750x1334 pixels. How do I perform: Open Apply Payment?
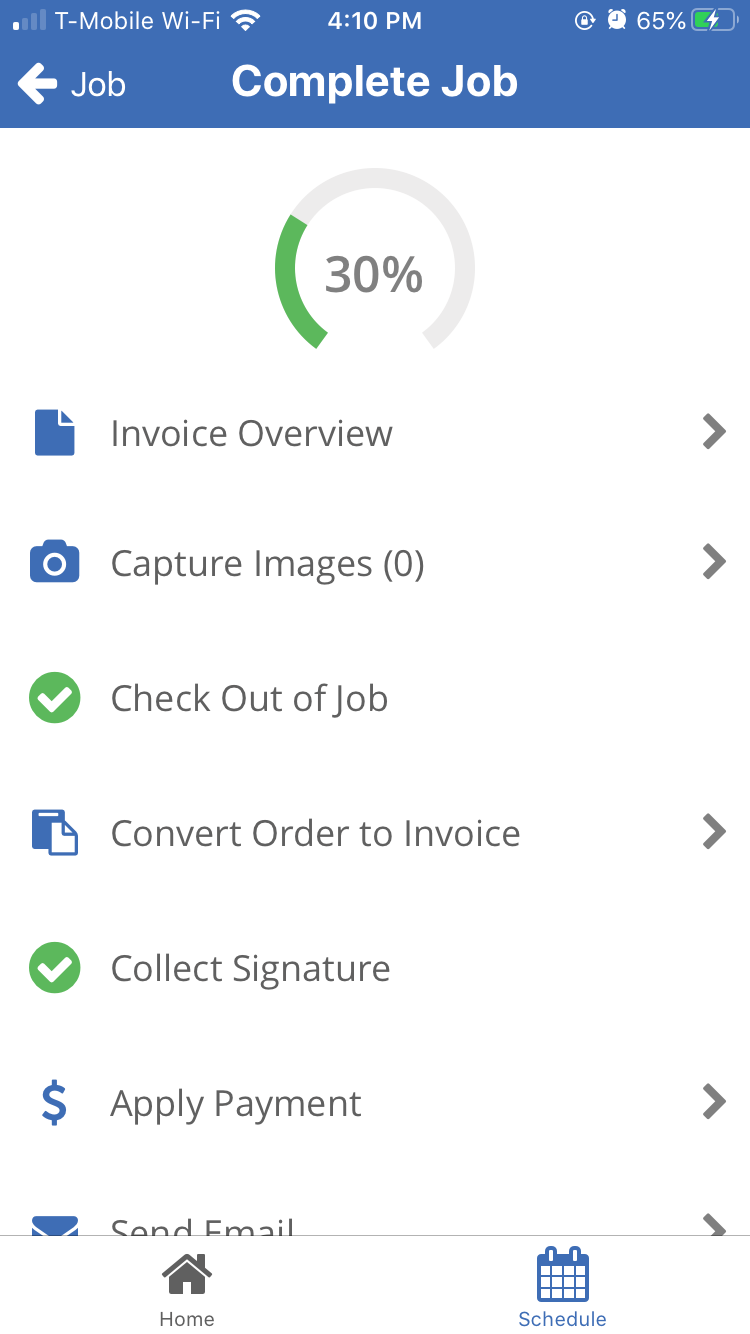tap(375, 1103)
